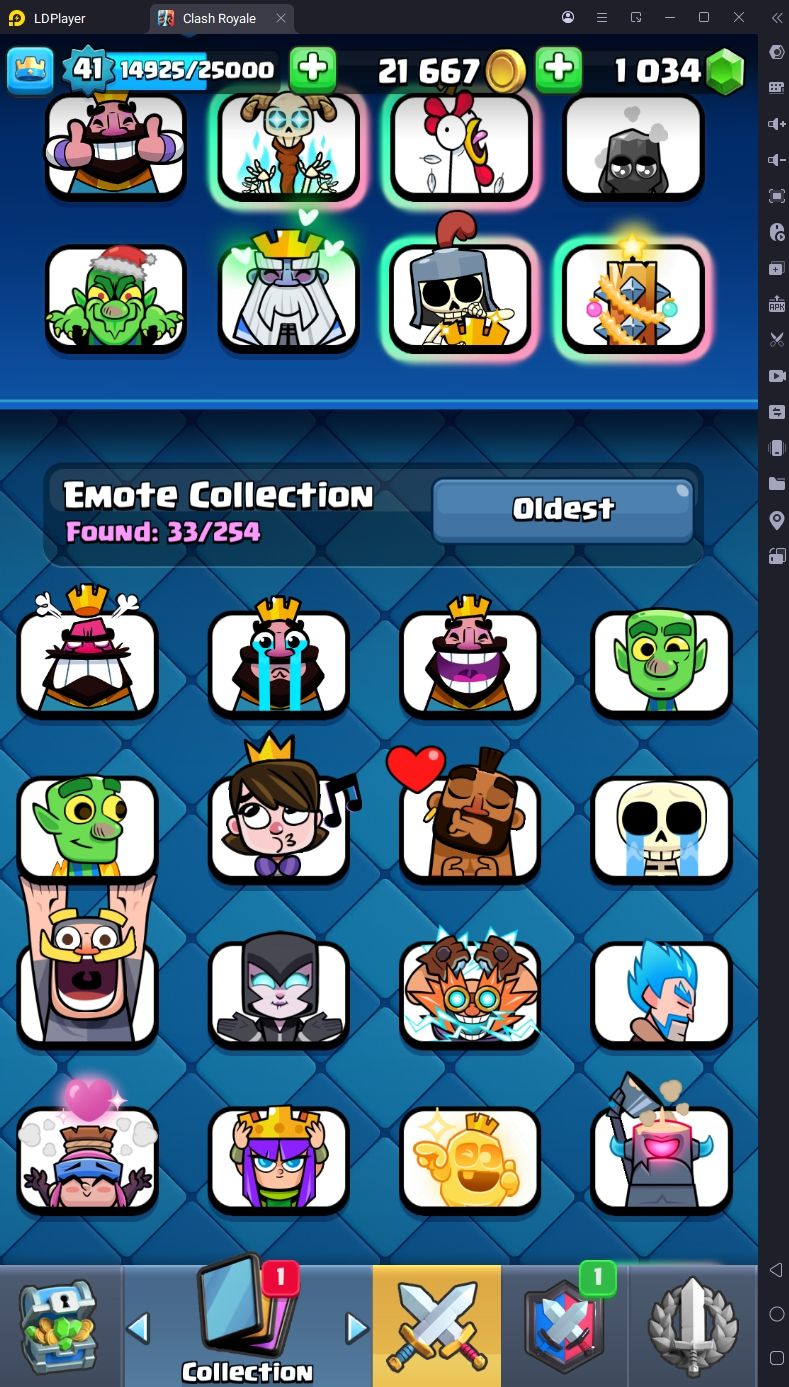
Task: Open the Events sword laurel tab
Action: pyautogui.click(x=693, y=1325)
